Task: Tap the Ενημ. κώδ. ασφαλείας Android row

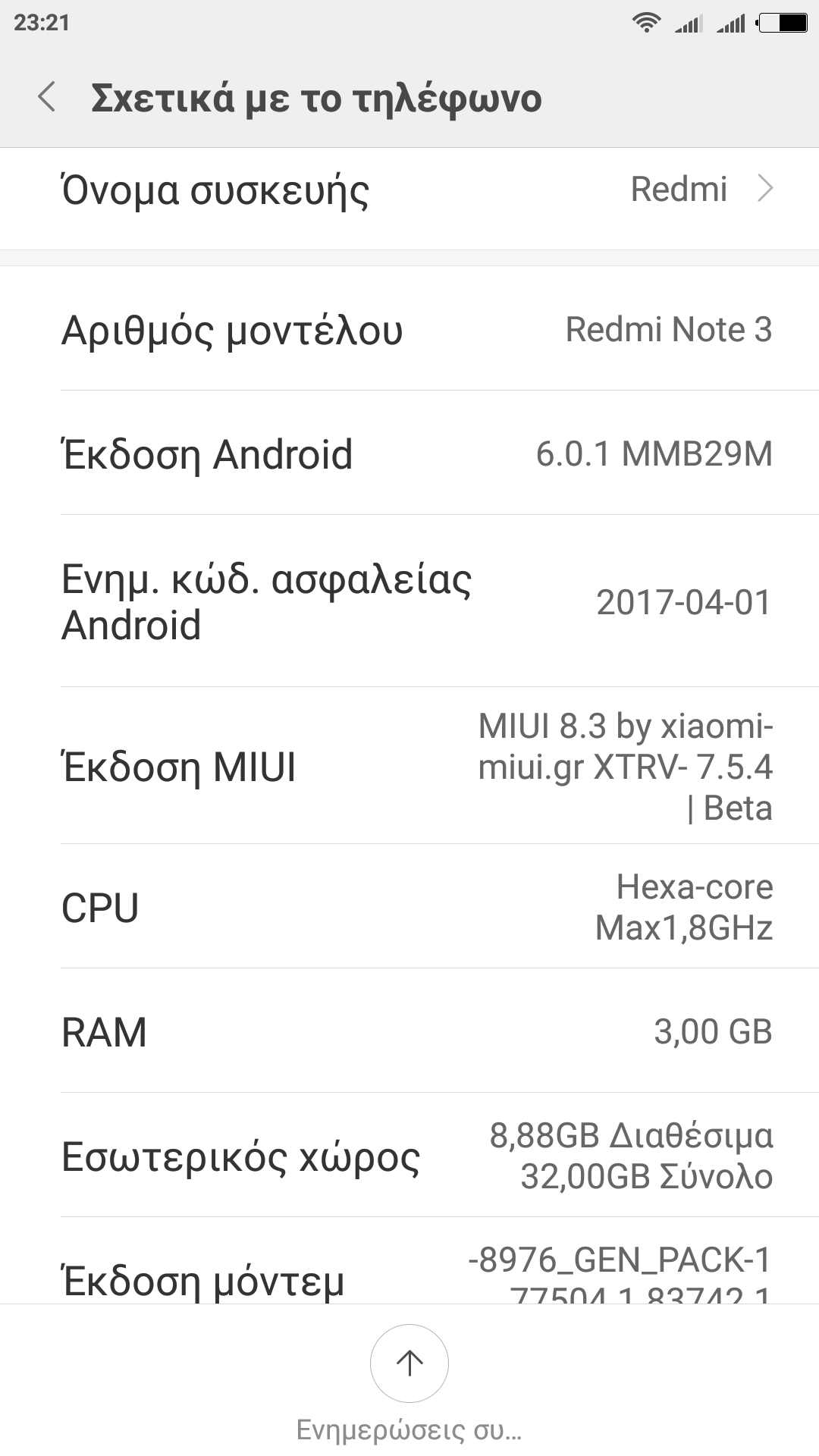Action: [409, 601]
